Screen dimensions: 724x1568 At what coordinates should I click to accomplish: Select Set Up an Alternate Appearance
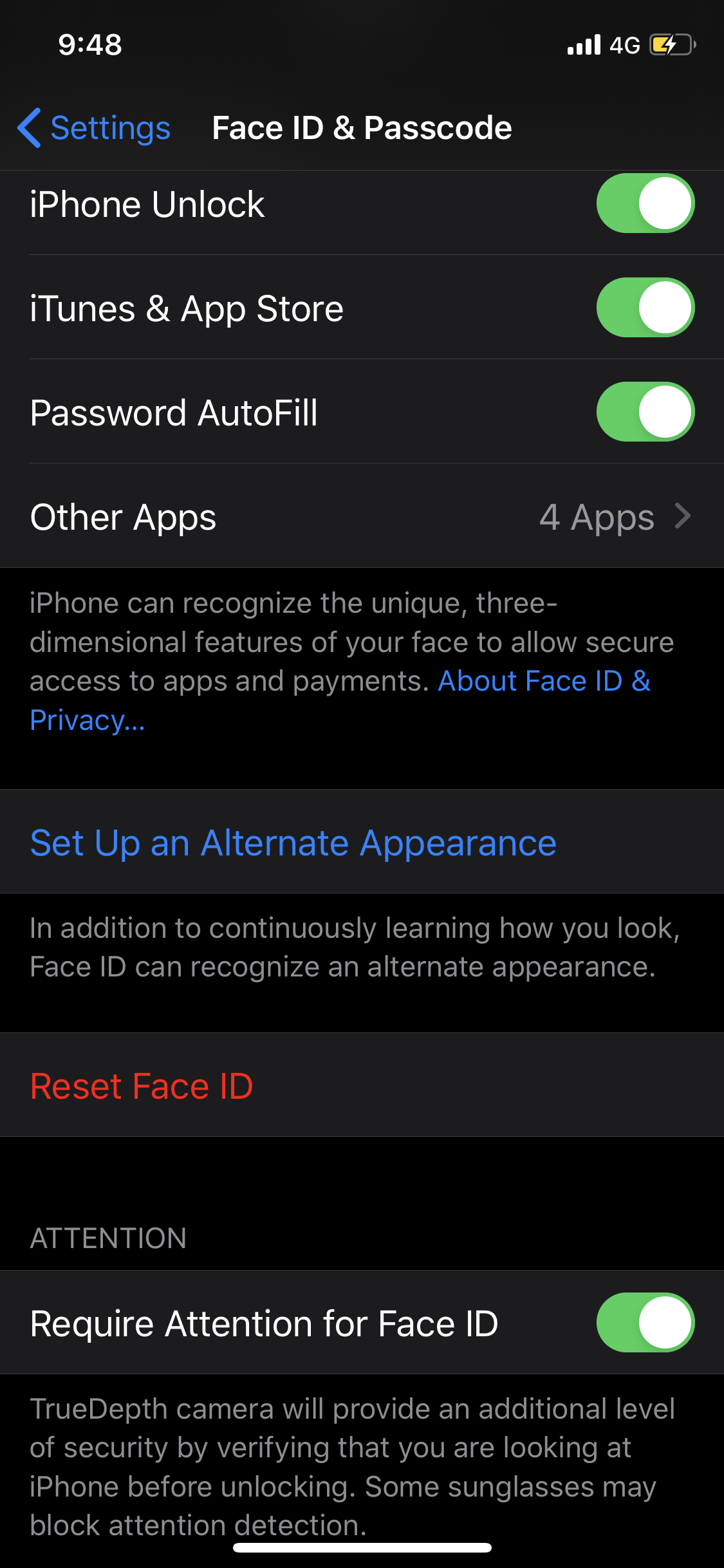362,842
